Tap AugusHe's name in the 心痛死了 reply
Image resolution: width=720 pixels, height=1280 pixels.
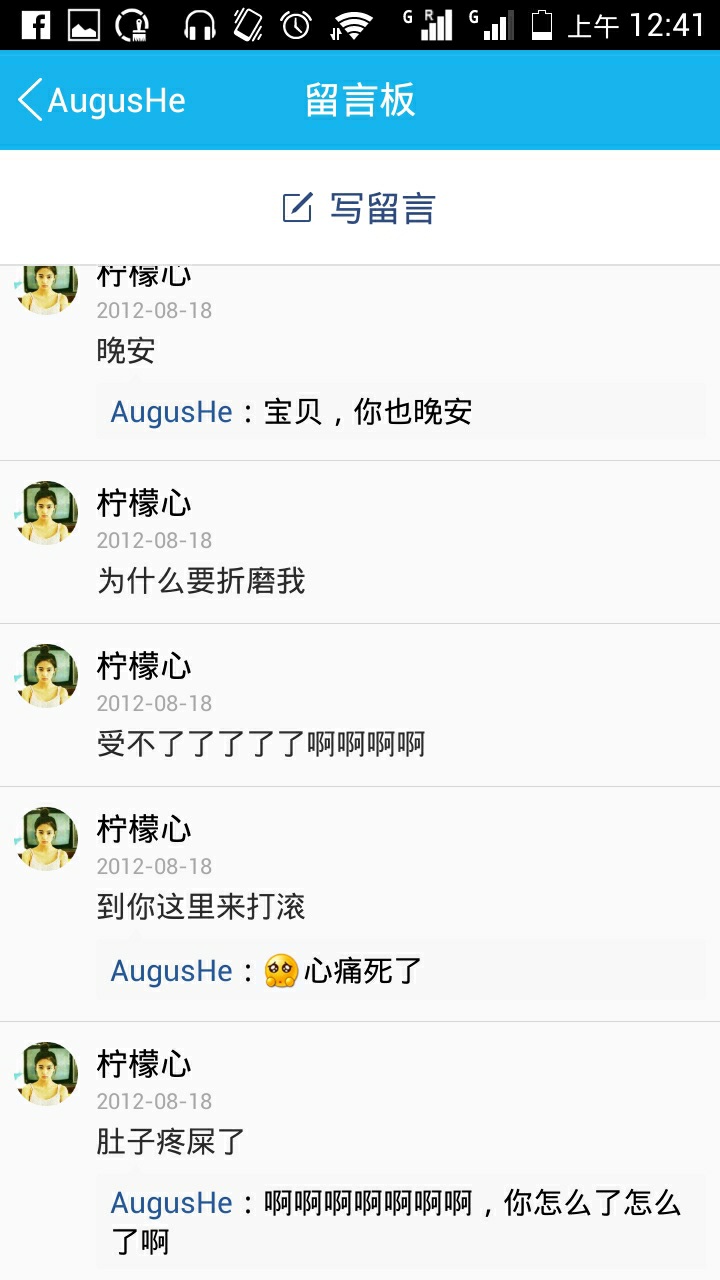(170, 969)
